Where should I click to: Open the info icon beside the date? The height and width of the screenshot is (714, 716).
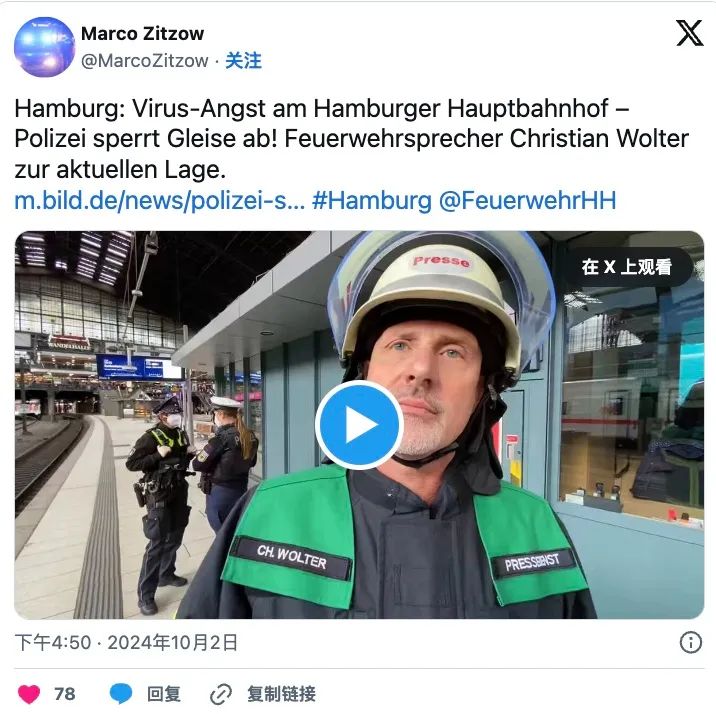(690, 642)
